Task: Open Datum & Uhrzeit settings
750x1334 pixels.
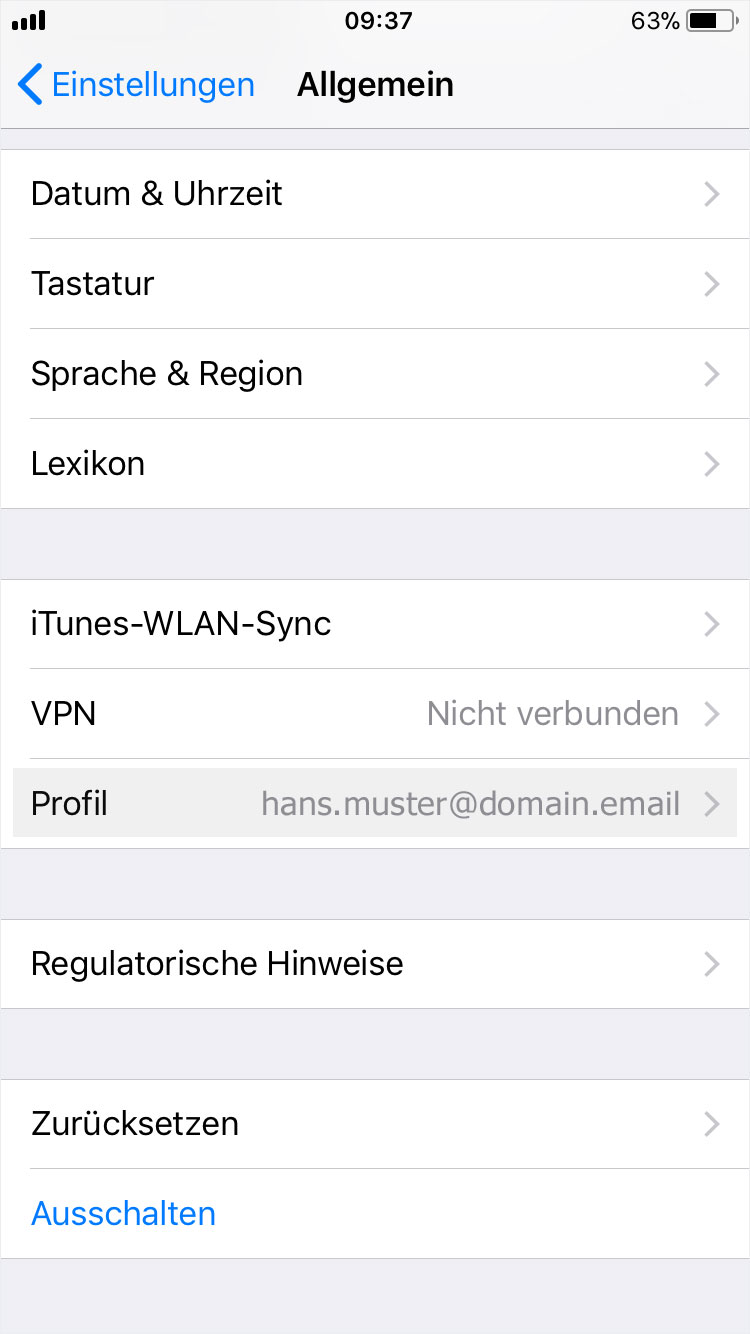Action: [375, 194]
